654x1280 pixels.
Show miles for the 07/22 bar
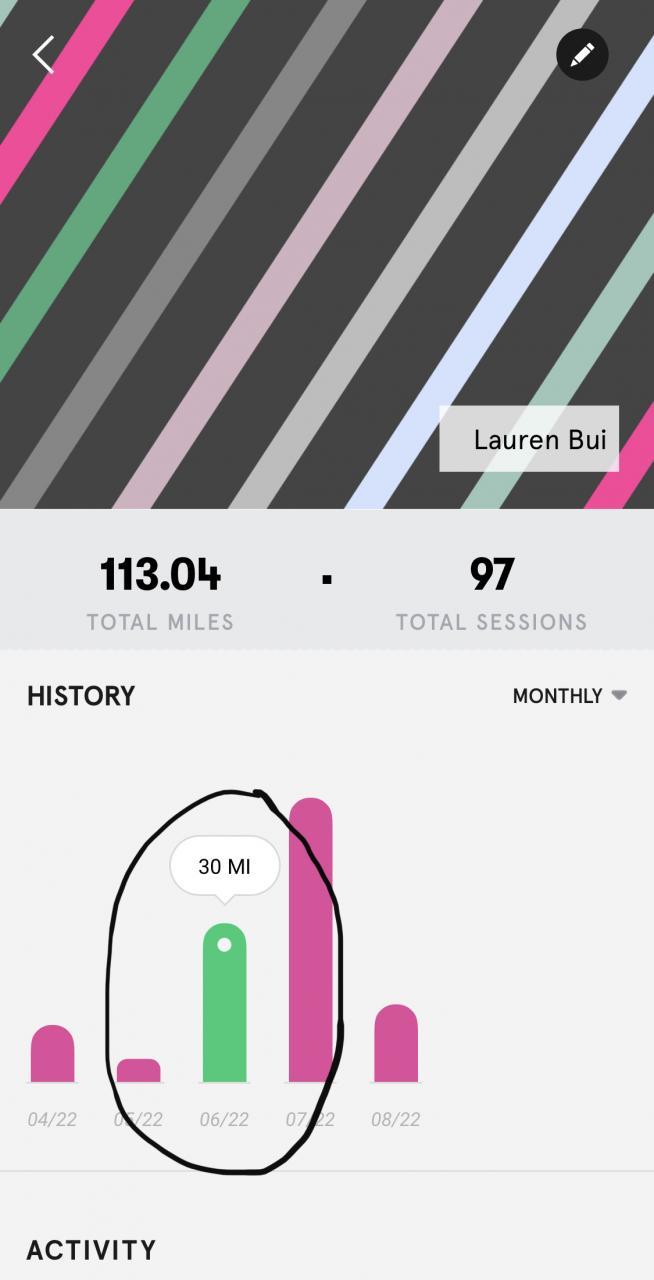[310, 940]
